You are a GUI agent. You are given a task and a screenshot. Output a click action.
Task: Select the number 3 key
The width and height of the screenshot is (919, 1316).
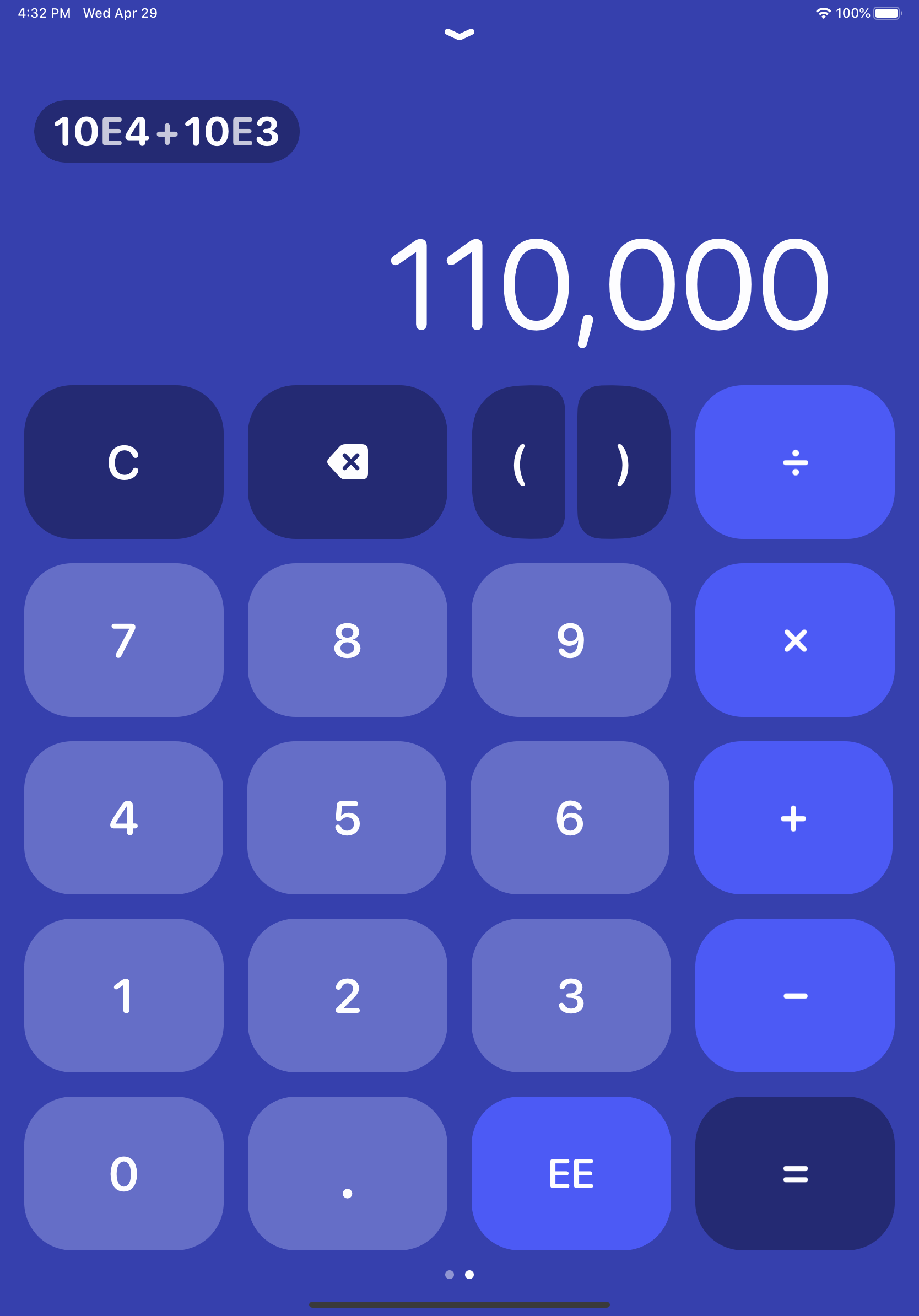click(x=571, y=997)
